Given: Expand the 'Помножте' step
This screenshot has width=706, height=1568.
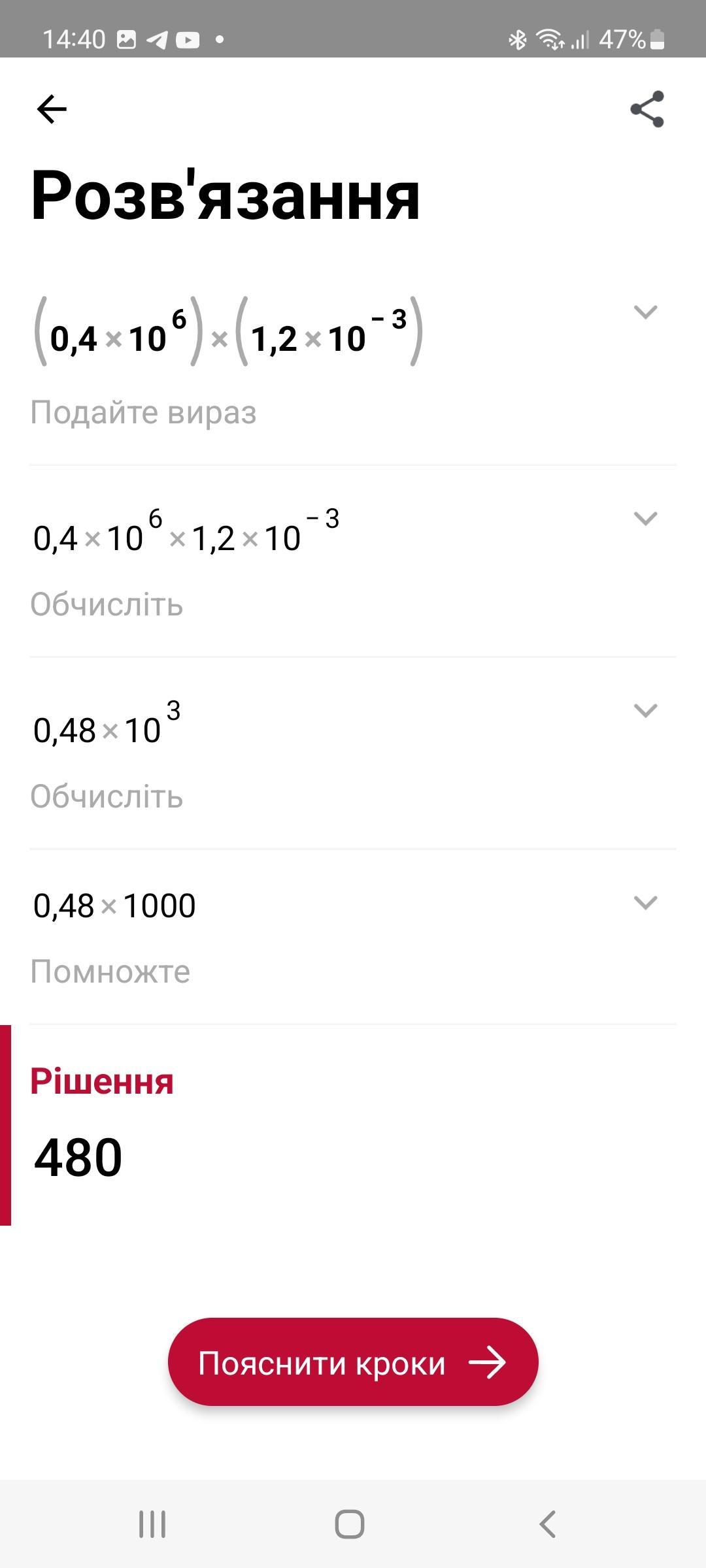Looking at the screenshot, I should [x=645, y=903].
